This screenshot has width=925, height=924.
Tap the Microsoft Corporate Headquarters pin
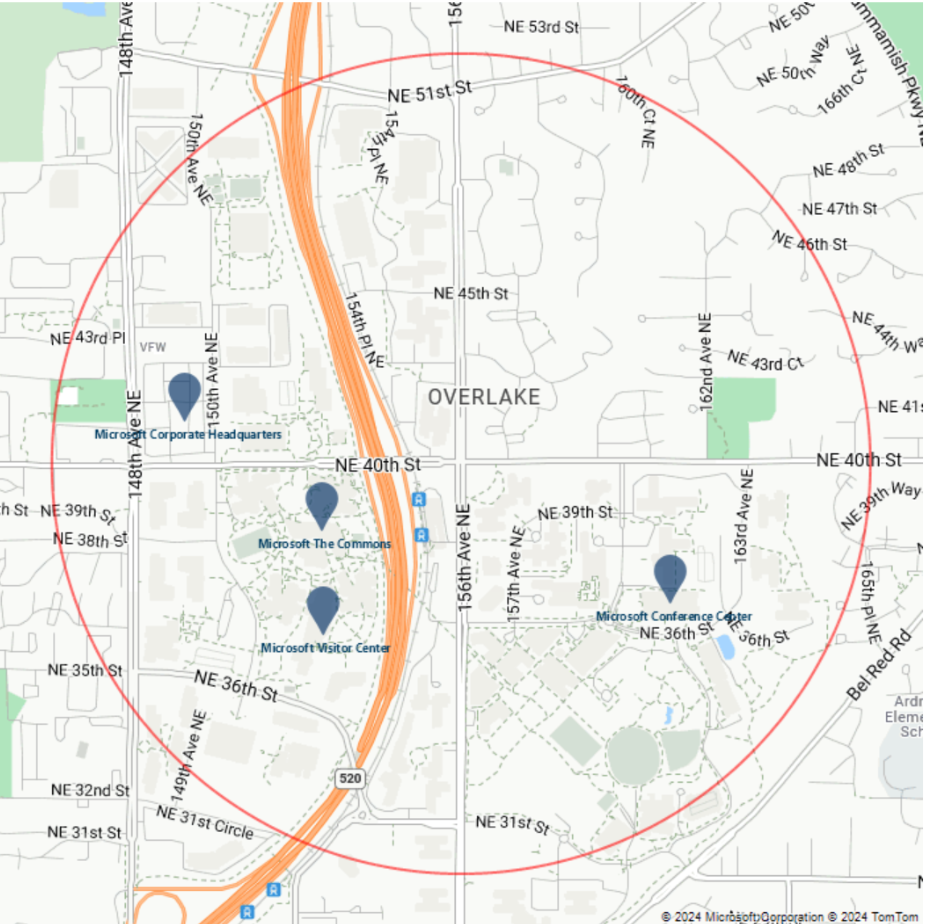pyautogui.click(x=184, y=393)
